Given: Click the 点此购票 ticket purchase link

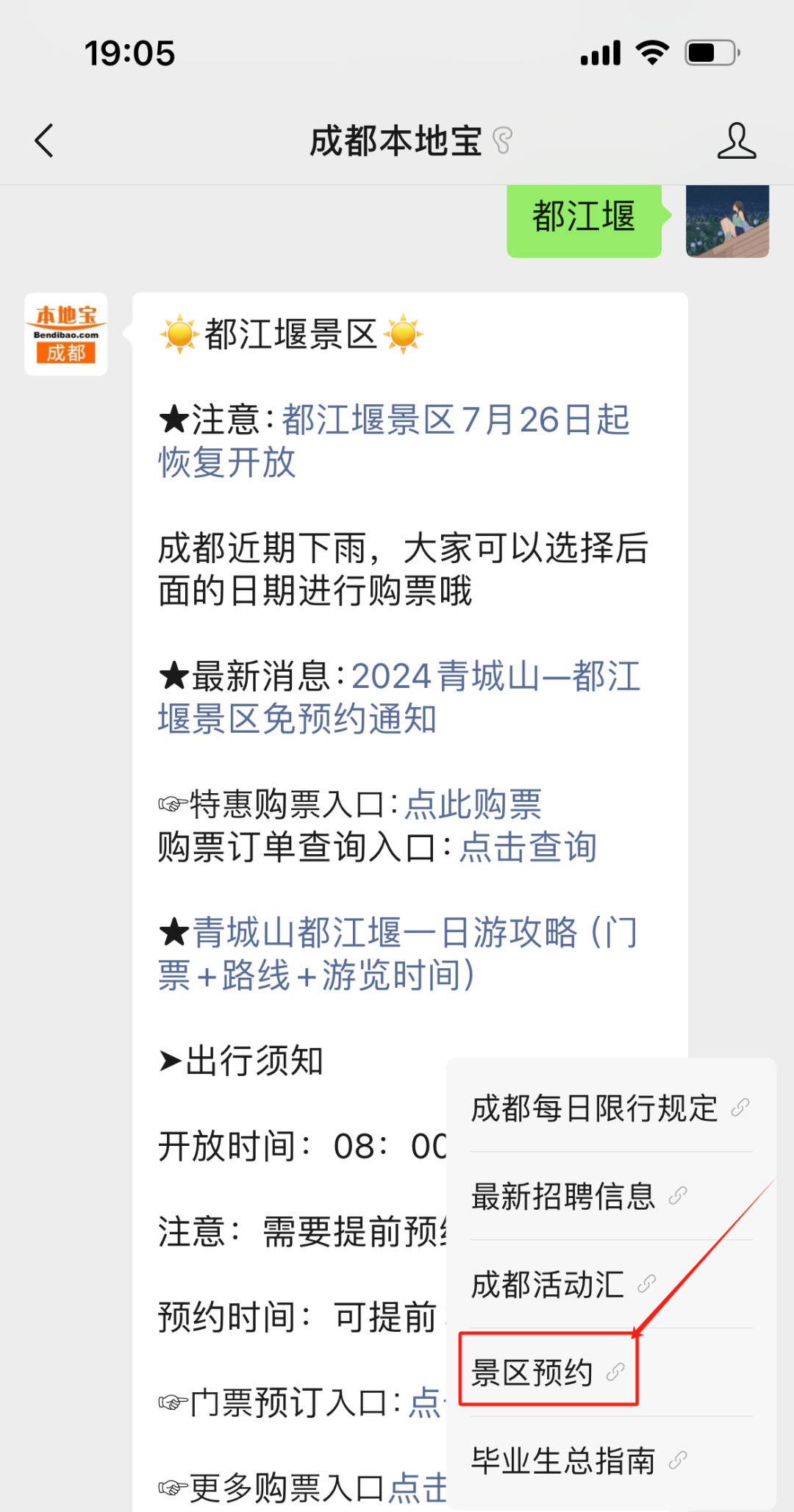Looking at the screenshot, I should [474, 805].
